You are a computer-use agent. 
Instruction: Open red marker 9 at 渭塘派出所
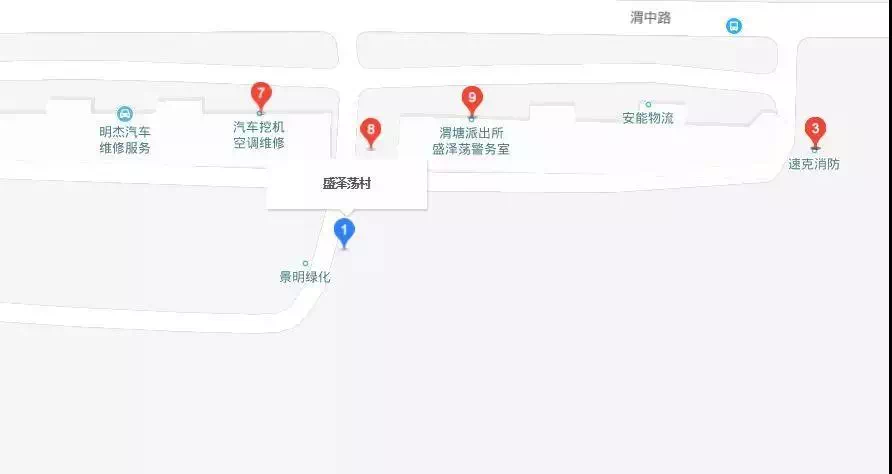click(472, 100)
